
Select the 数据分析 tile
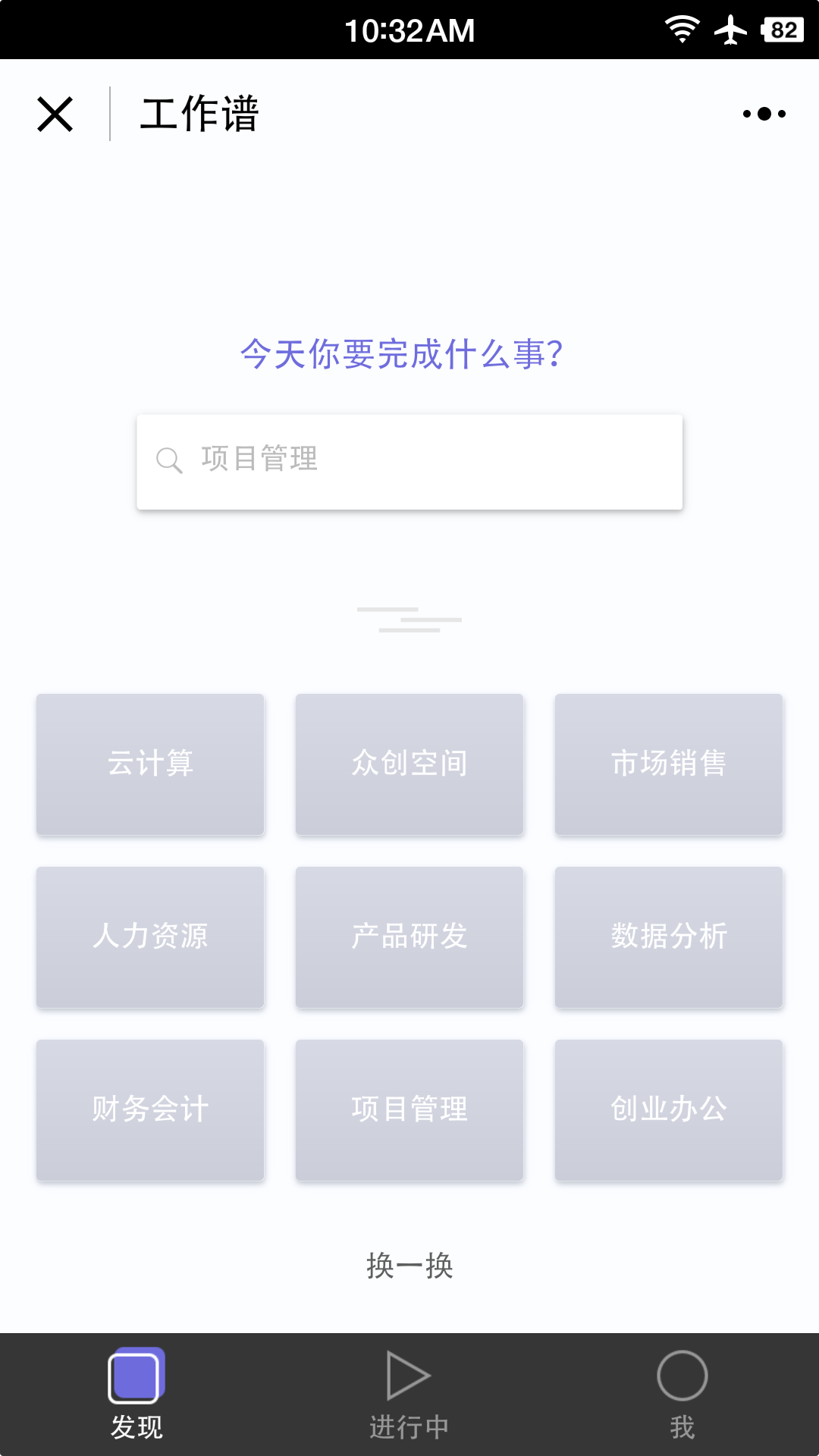pyautogui.click(x=669, y=937)
